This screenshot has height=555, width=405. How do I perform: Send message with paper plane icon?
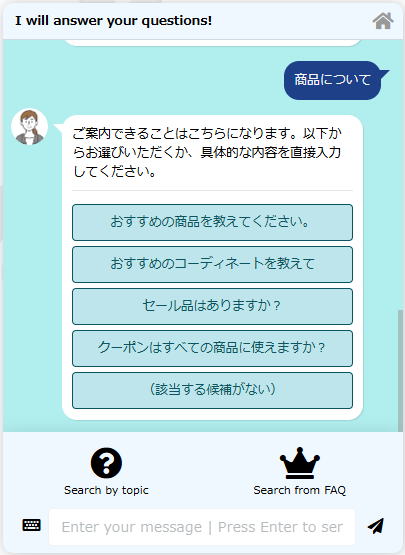click(376, 526)
